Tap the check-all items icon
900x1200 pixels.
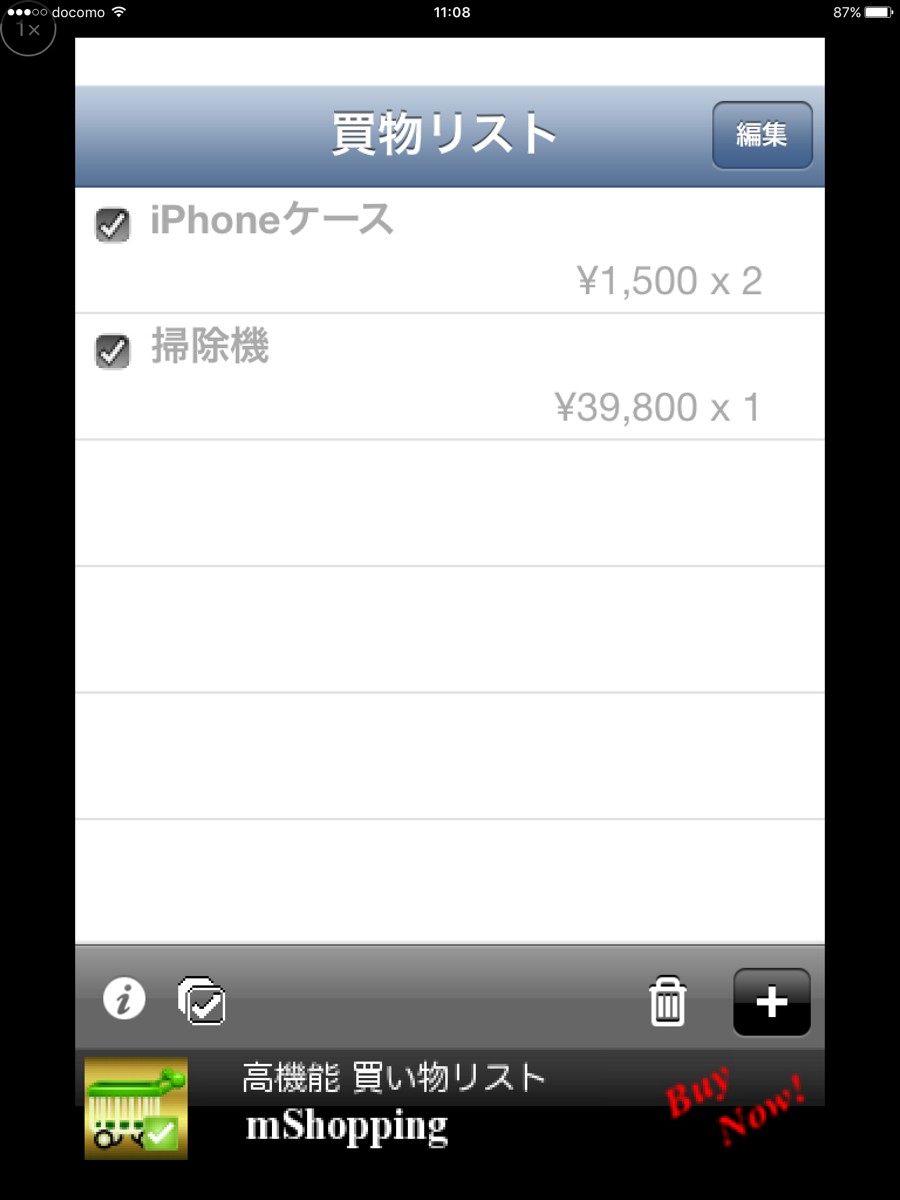point(202,1001)
